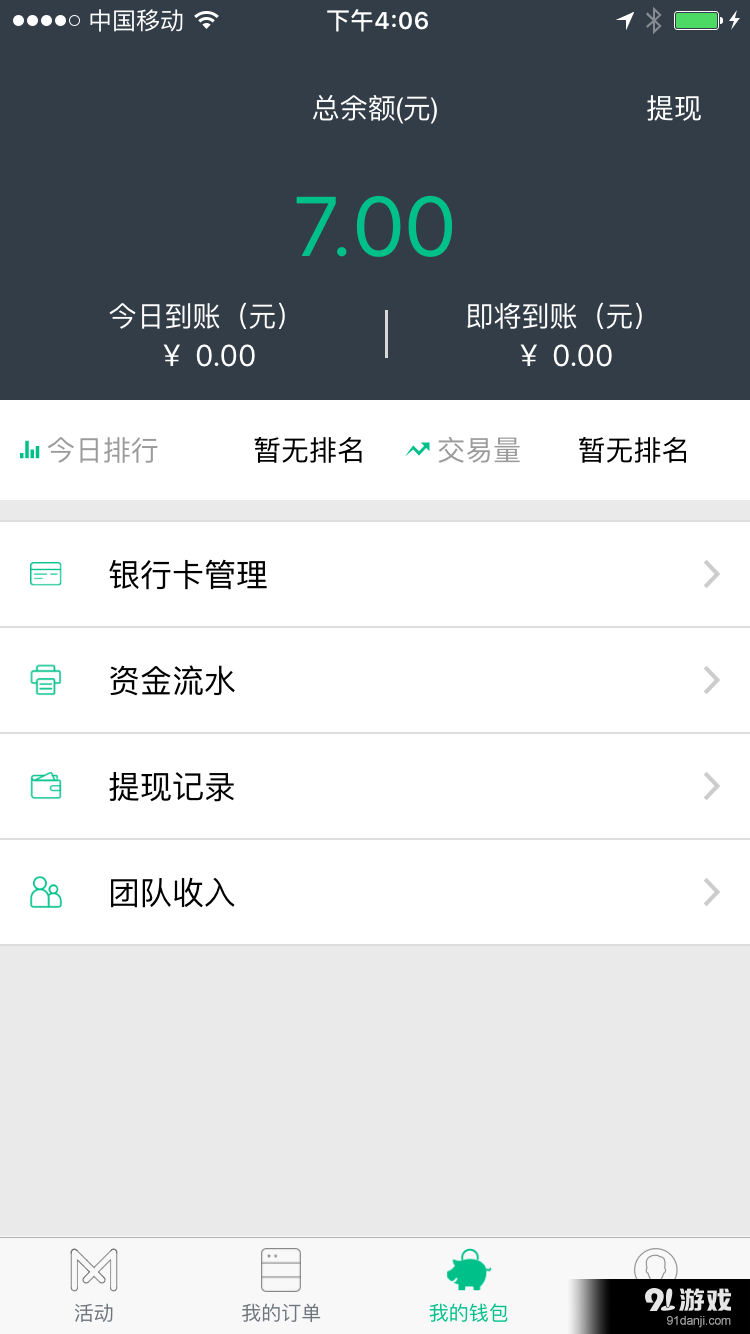Expand the 资金流水 row chevron
This screenshot has height=1334, width=750.
(x=711, y=680)
